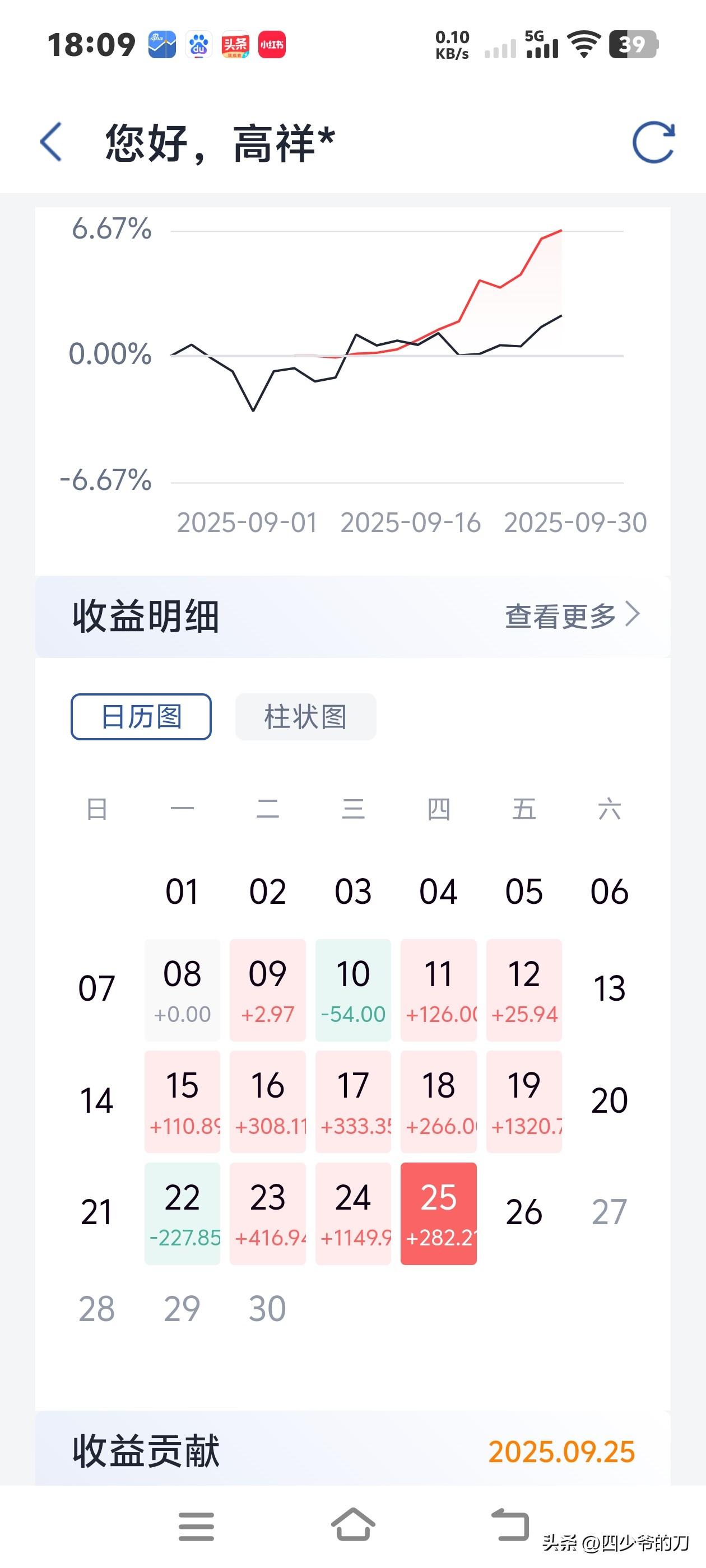Select date 17 in the calendar
This screenshot has width=706, height=1568.
tap(352, 1101)
